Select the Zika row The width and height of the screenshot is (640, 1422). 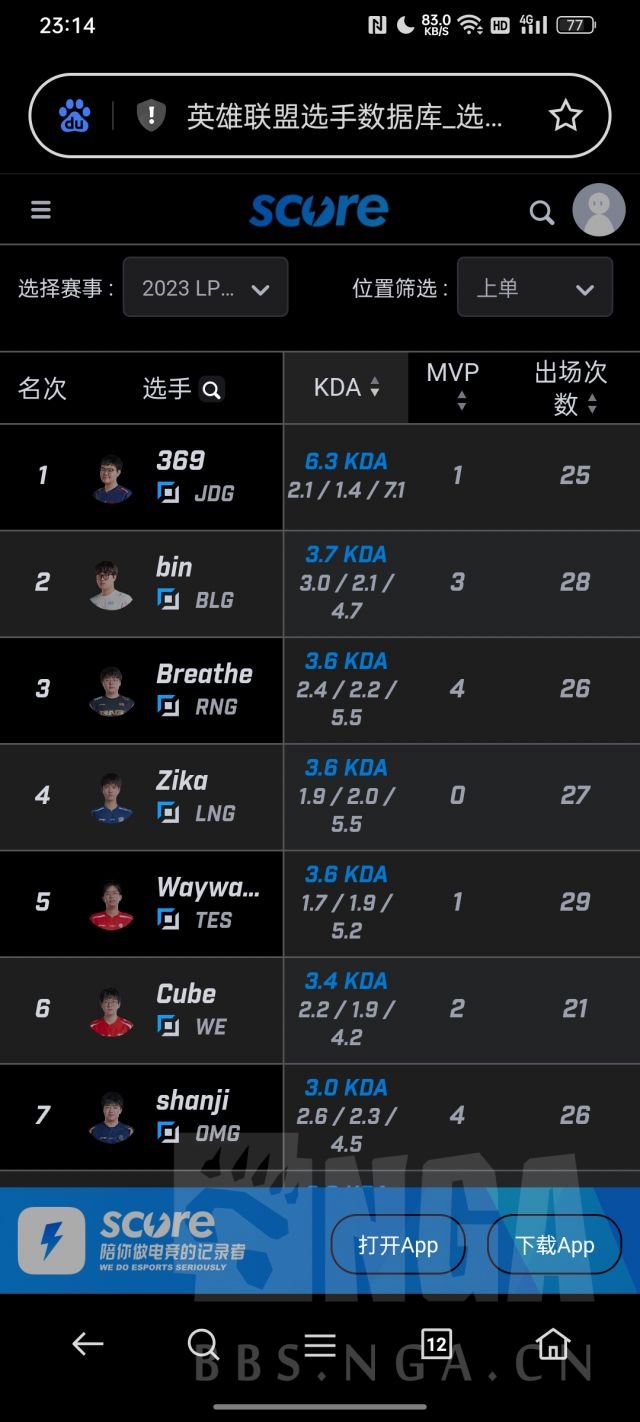pyautogui.click(x=182, y=781)
